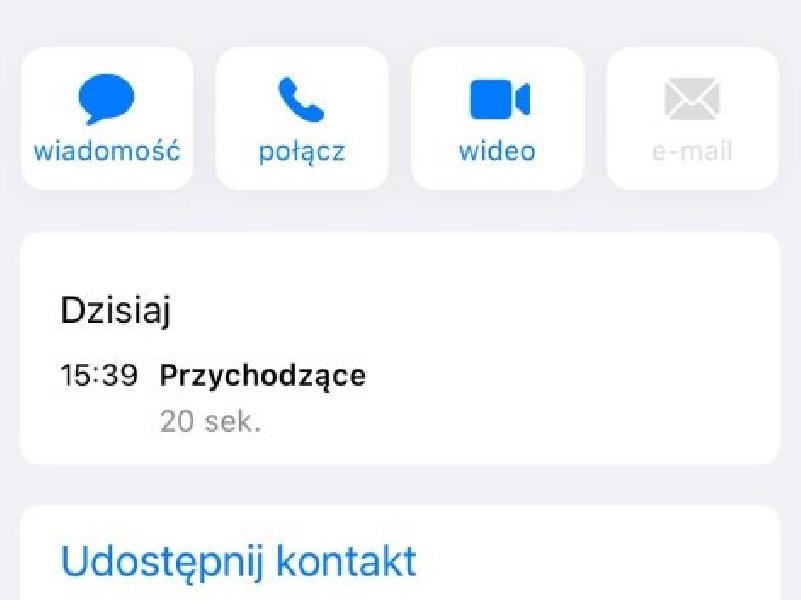Call the contact using połącz
Screen dimensions: 801x600
(x=302, y=119)
